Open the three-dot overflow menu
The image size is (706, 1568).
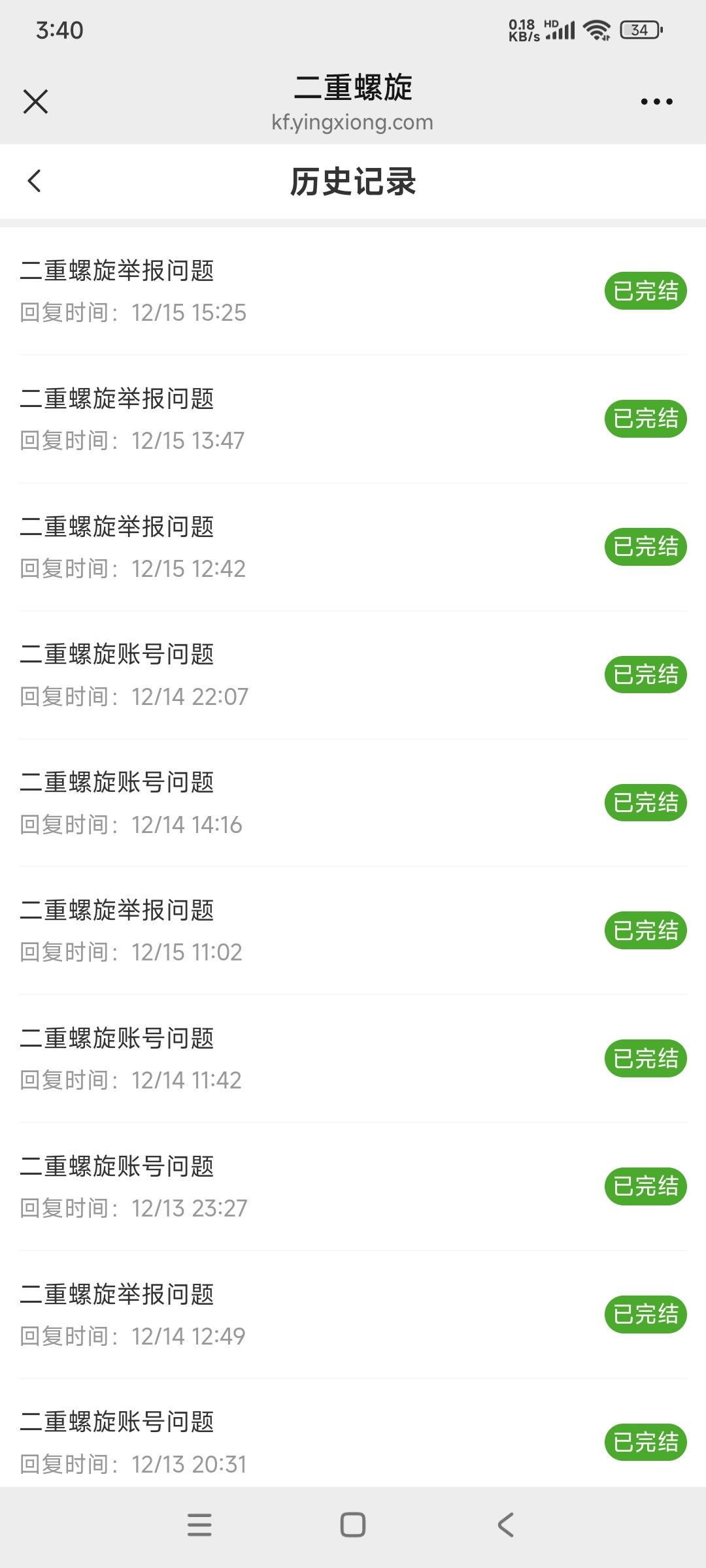click(x=656, y=102)
